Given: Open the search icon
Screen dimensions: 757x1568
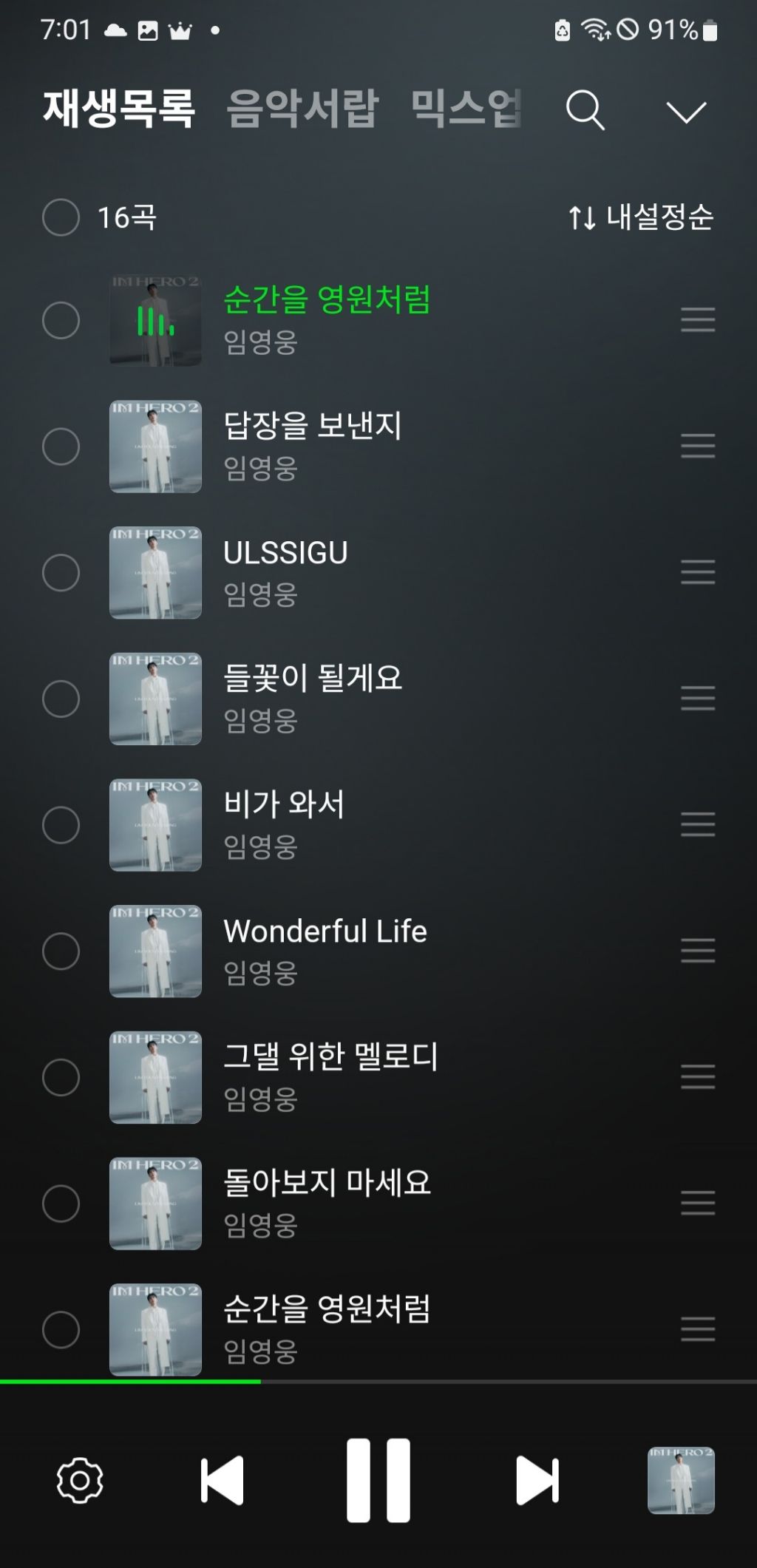Looking at the screenshot, I should 585,111.
